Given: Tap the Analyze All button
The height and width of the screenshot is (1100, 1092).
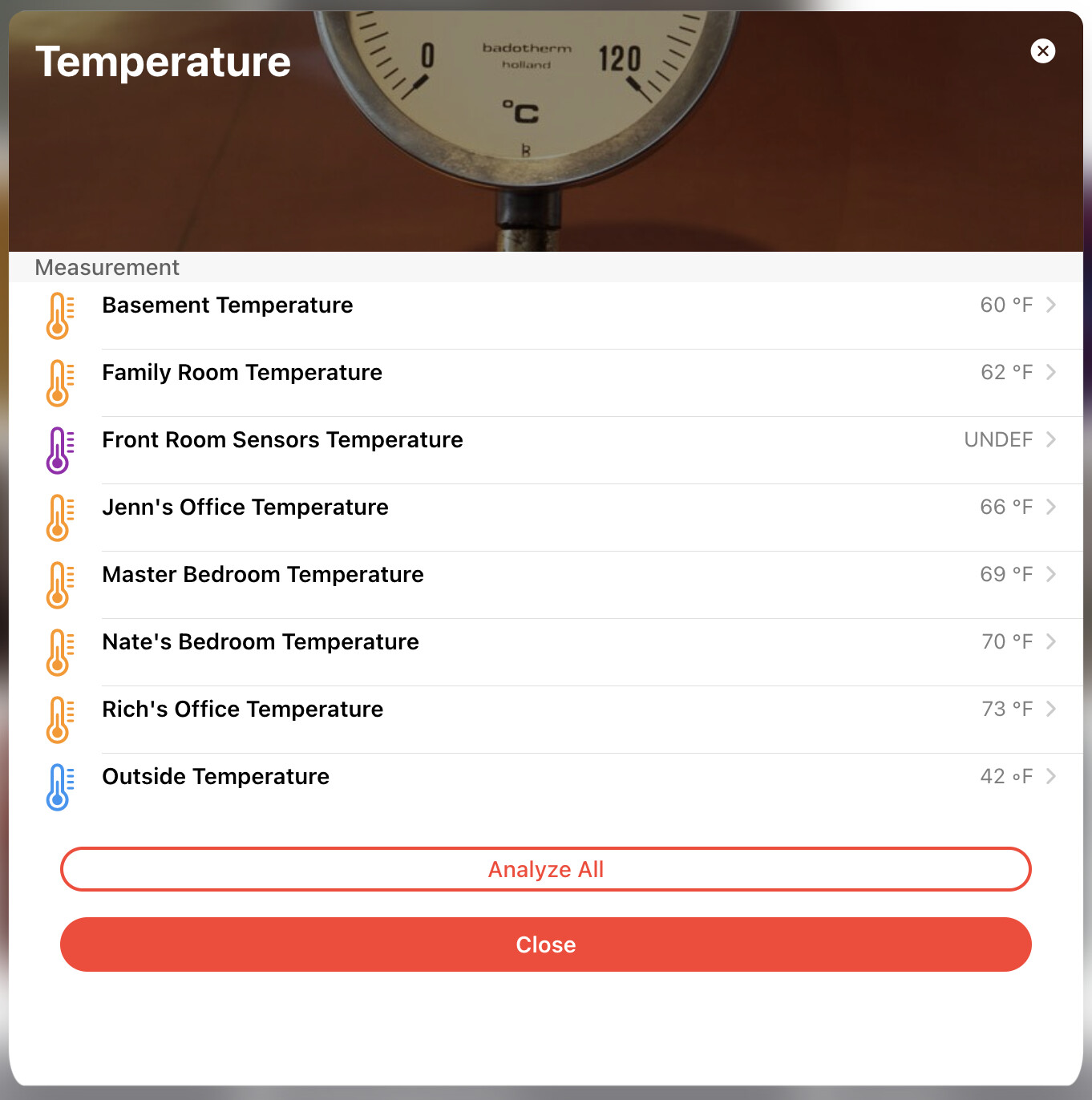Looking at the screenshot, I should pyautogui.click(x=545, y=869).
